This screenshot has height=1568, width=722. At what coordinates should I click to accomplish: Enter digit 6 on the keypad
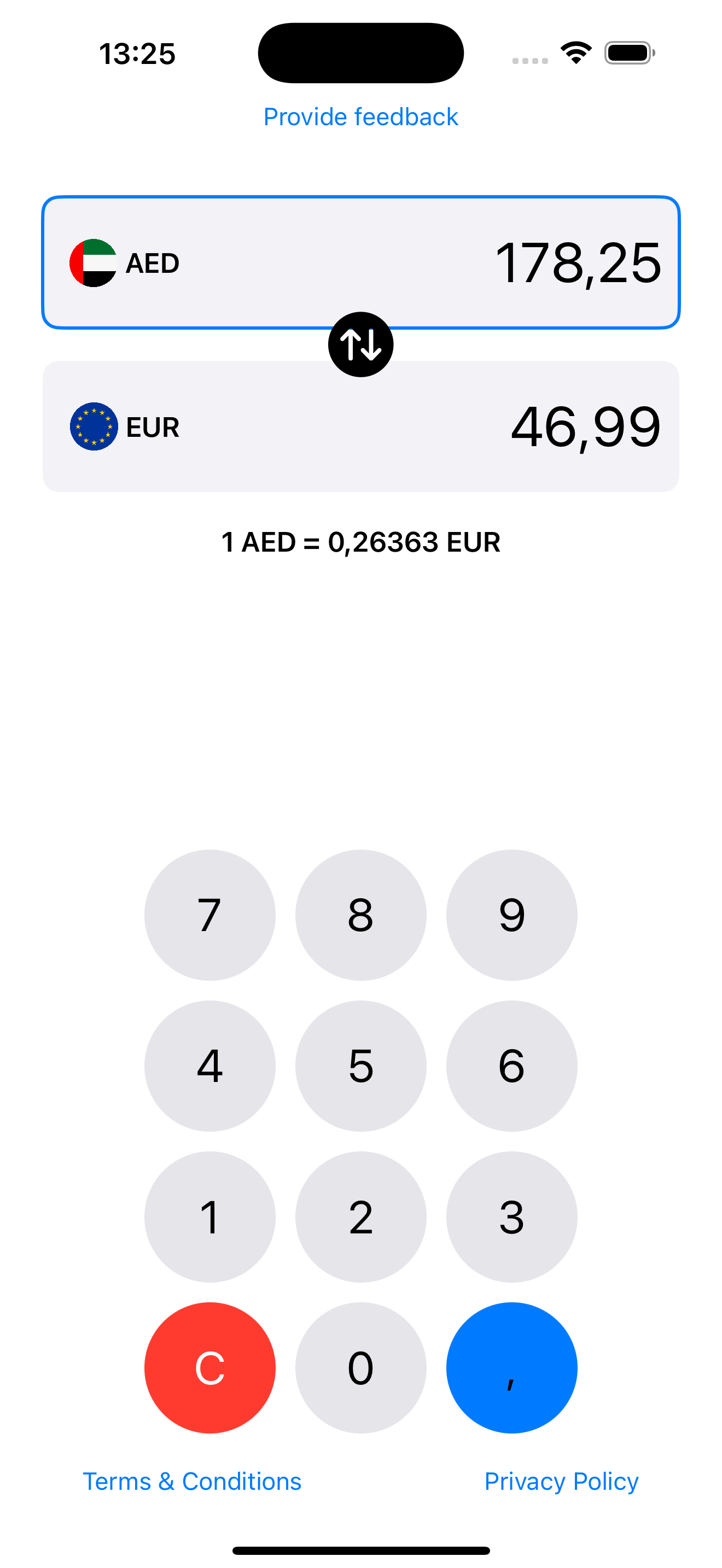coord(511,1066)
